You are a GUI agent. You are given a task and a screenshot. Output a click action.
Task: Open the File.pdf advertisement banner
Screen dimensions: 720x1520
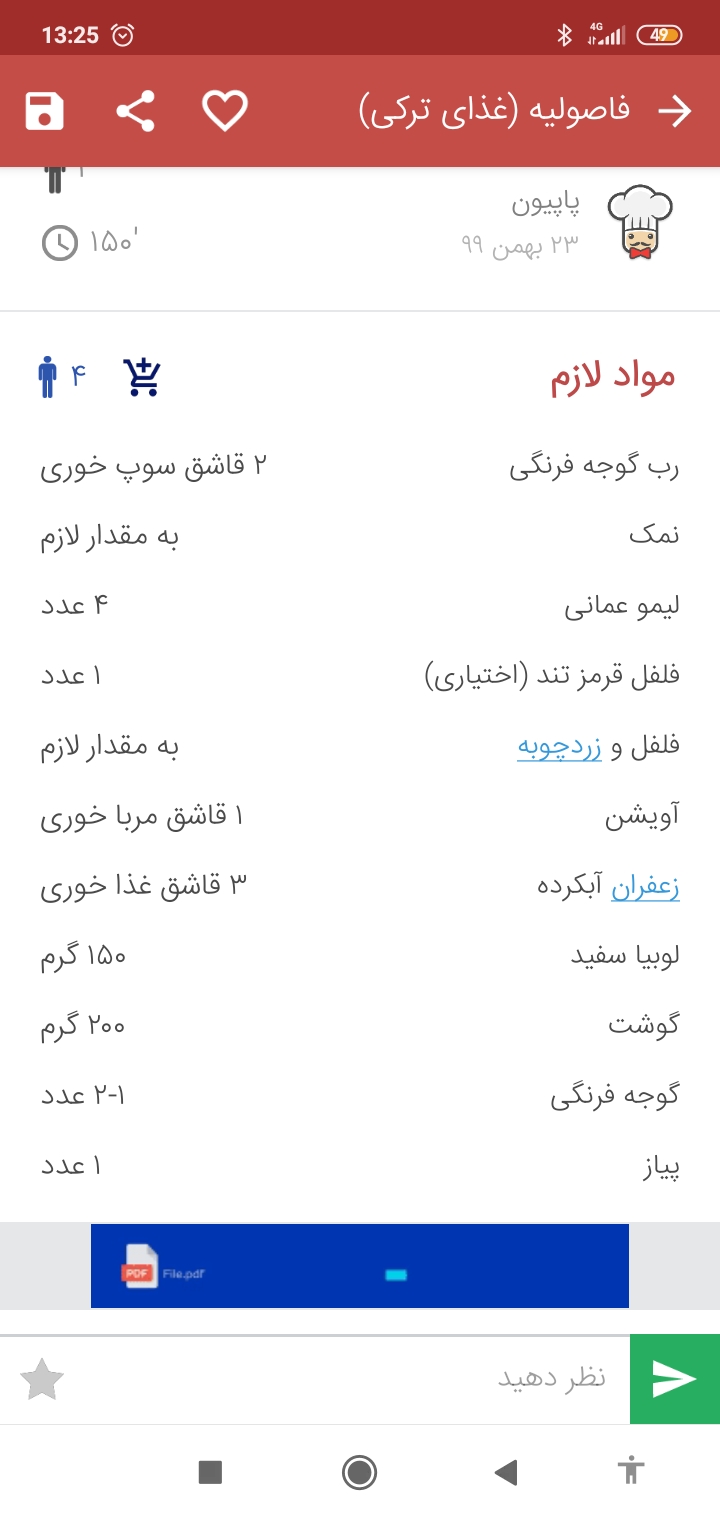(360, 1266)
